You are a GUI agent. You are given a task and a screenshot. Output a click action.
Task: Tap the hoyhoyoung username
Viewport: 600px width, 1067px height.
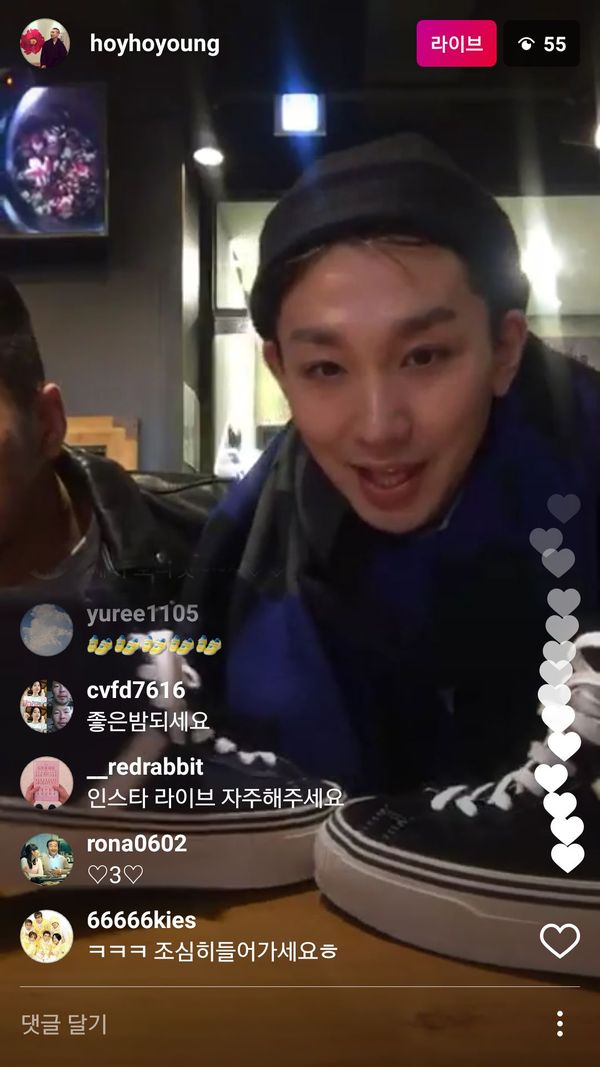(x=154, y=44)
